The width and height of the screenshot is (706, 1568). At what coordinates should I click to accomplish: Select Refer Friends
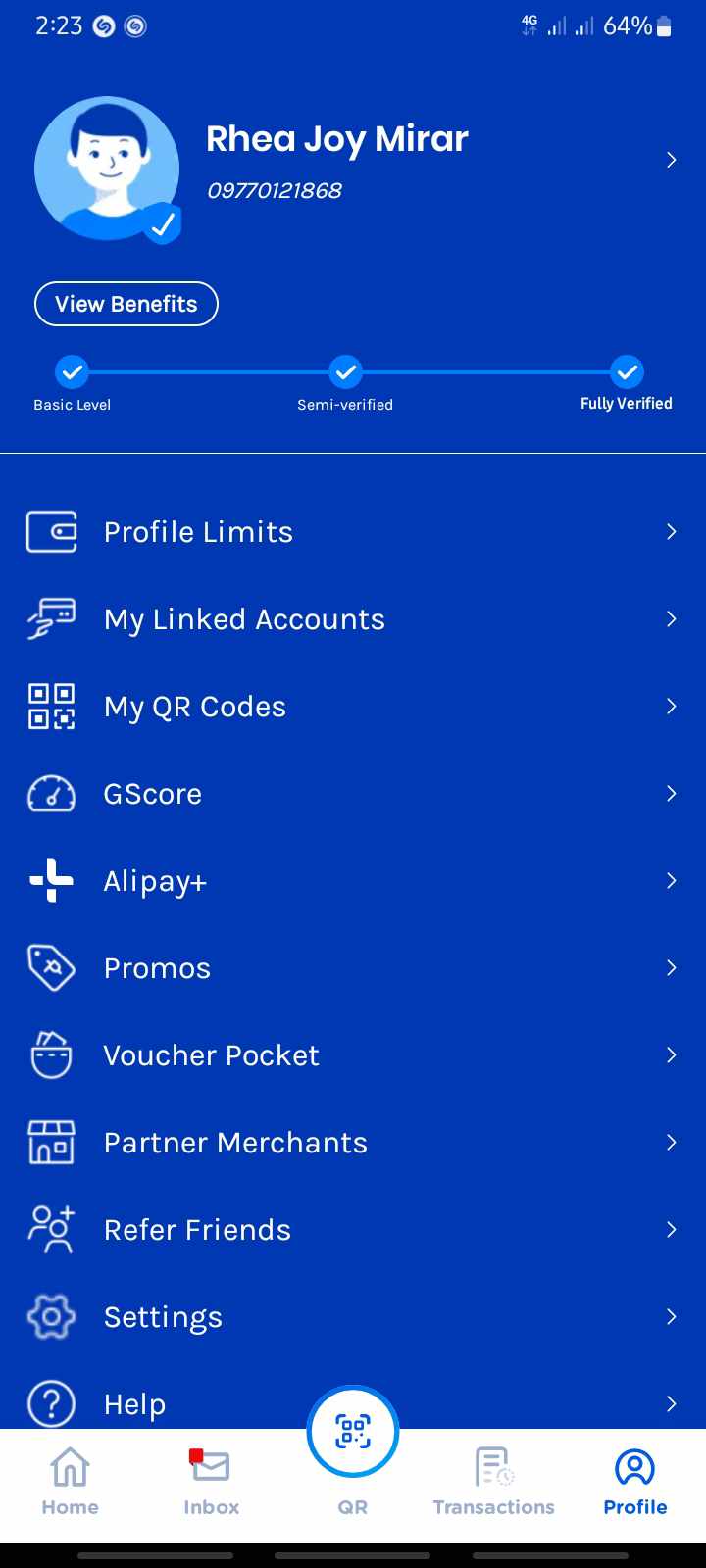tap(353, 1230)
